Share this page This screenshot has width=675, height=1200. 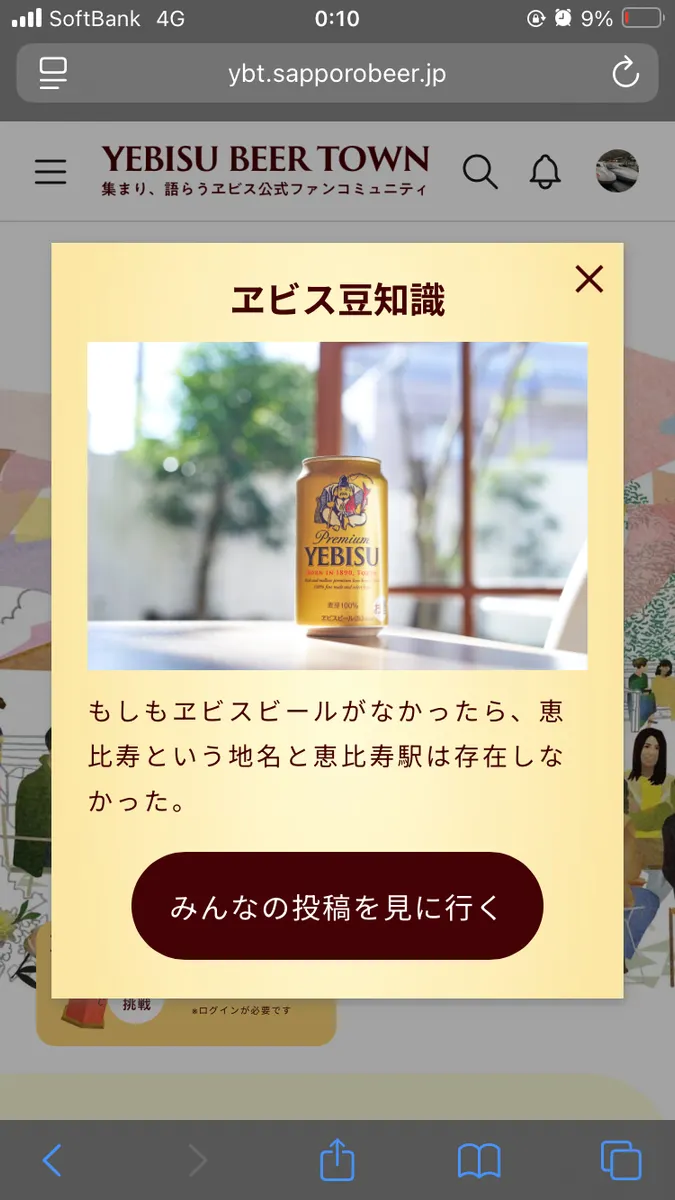[x=337, y=1160]
